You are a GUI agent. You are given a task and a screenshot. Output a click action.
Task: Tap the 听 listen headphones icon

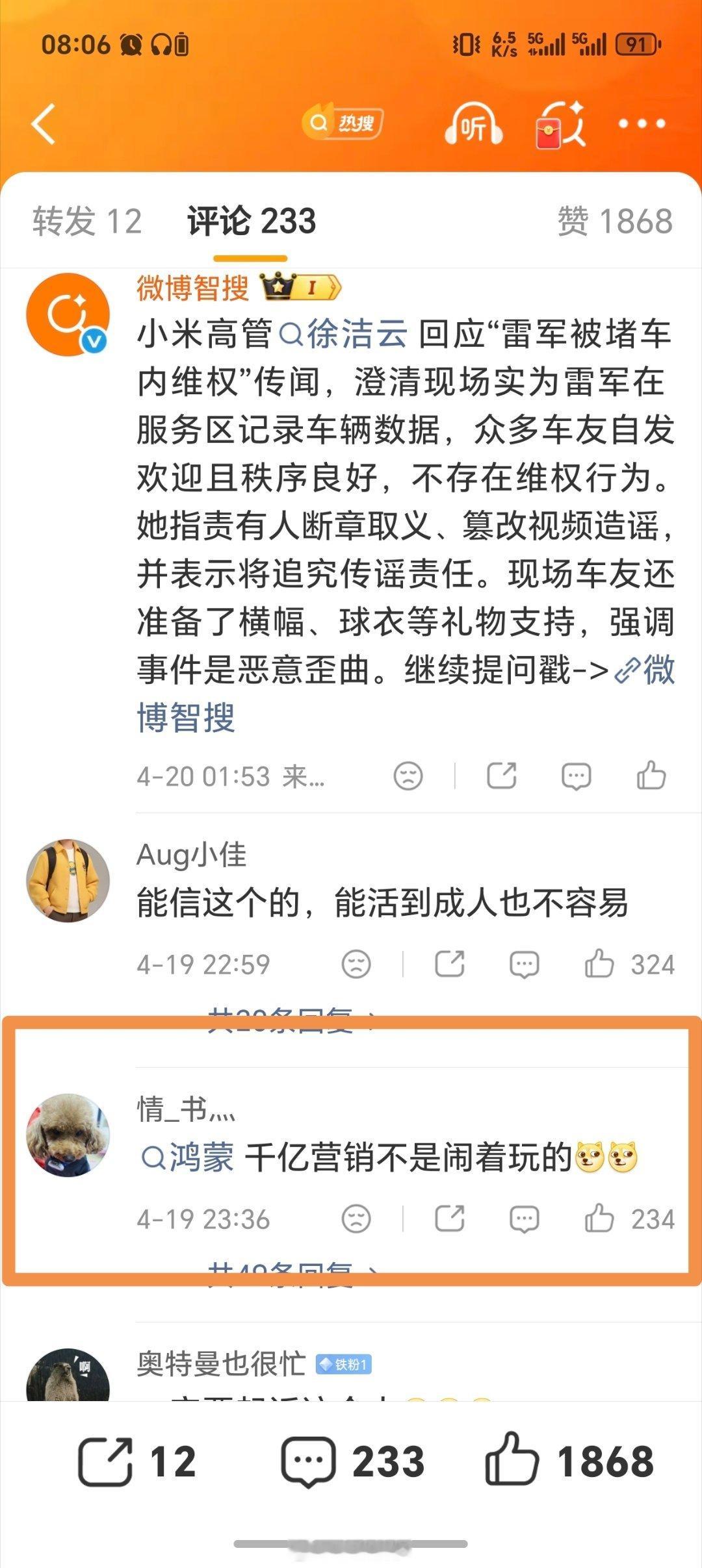click(x=473, y=125)
